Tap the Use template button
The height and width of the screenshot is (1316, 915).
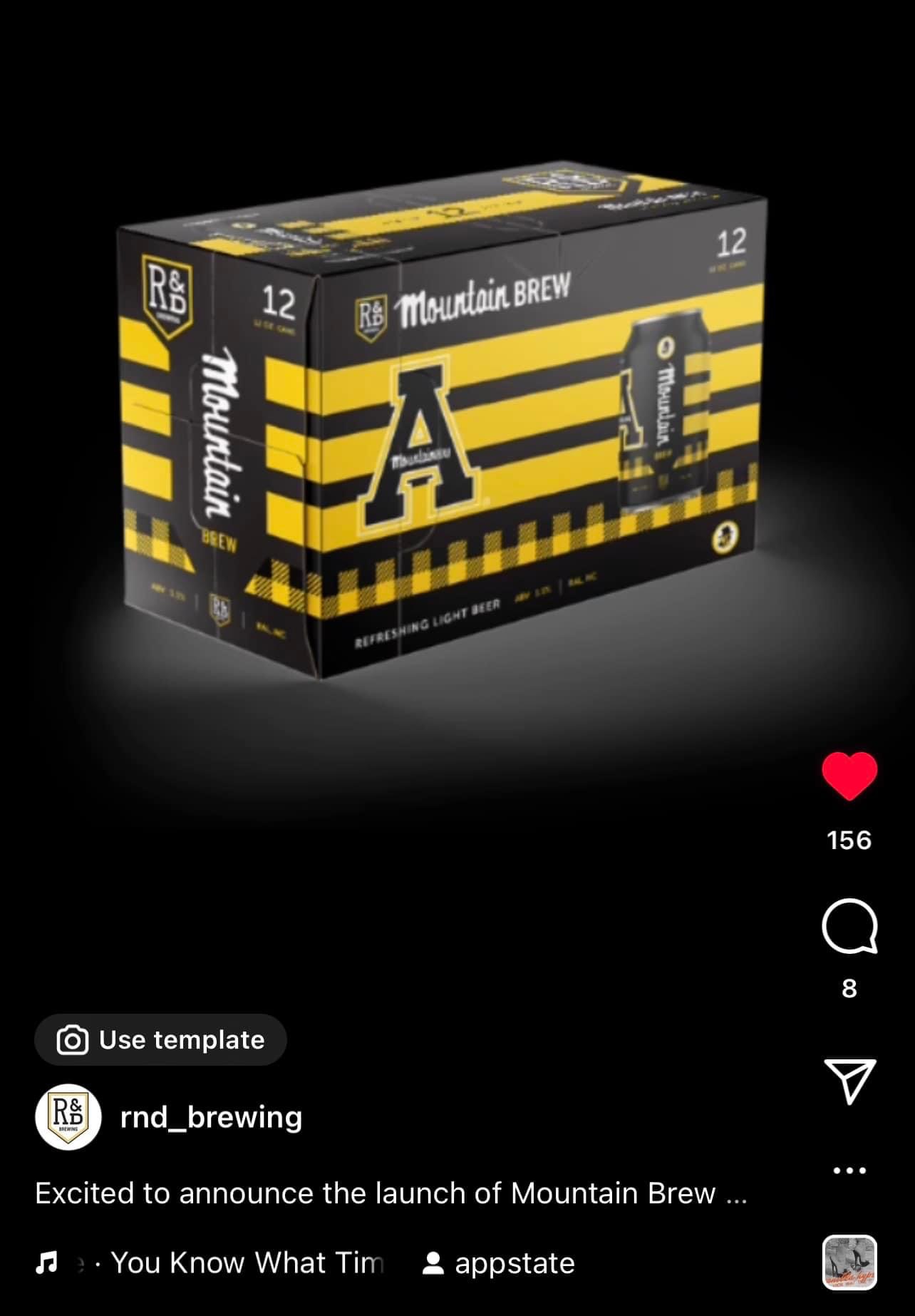point(161,1040)
